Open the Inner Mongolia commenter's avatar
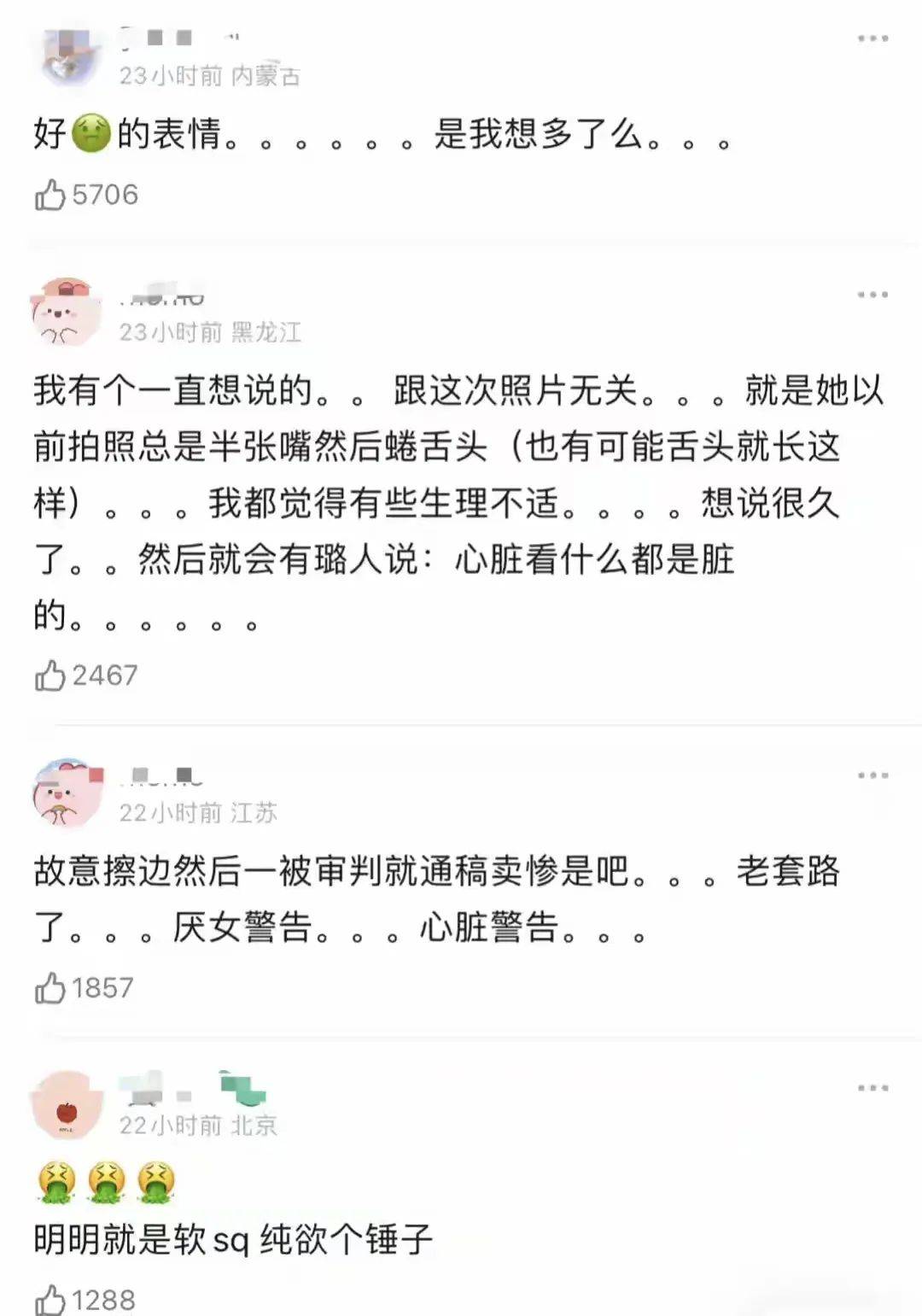 (x=70, y=56)
